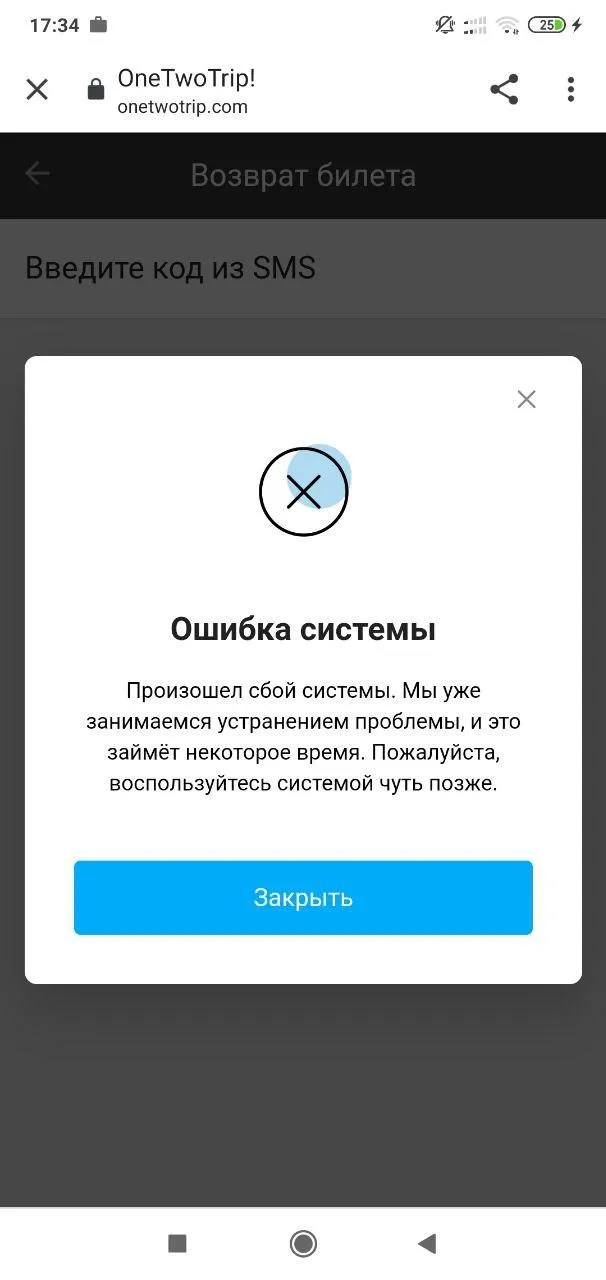This screenshot has height=1280, width=606.
Task: Go back using the system navigation button
Action: click(427, 1243)
